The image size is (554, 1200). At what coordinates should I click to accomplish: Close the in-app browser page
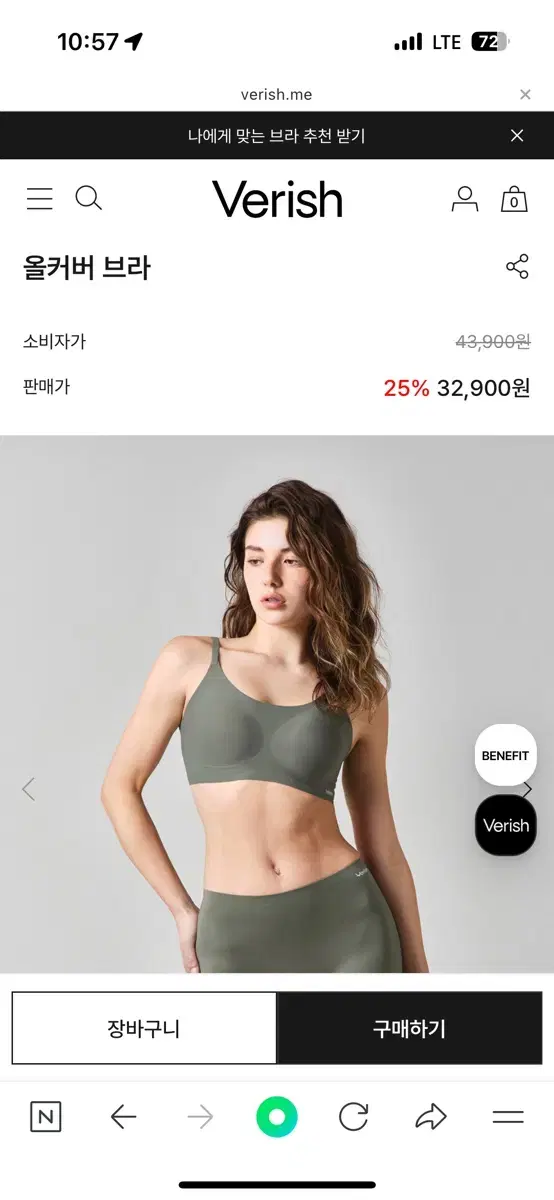click(525, 95)
